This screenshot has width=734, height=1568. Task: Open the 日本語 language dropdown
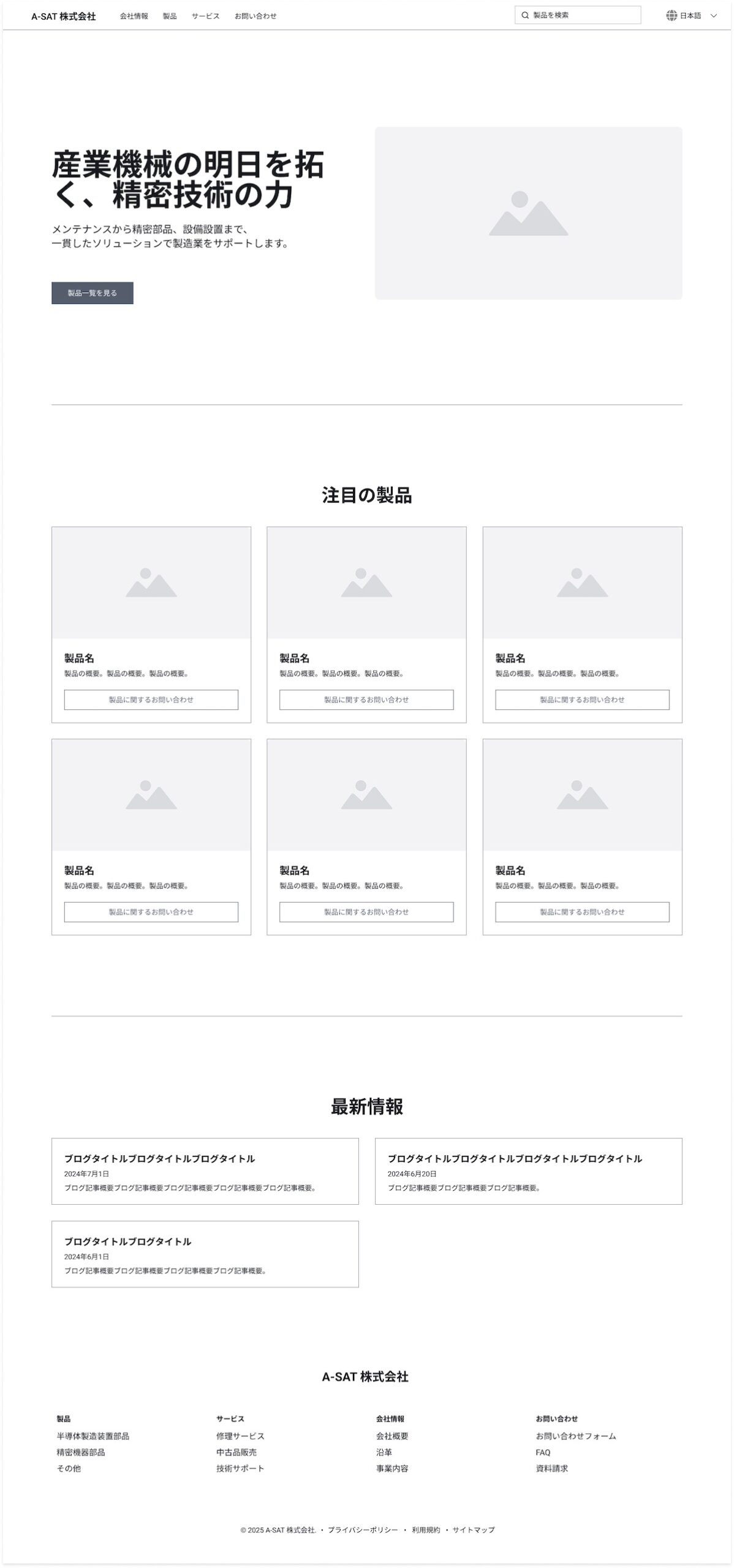tap(691, 16)
